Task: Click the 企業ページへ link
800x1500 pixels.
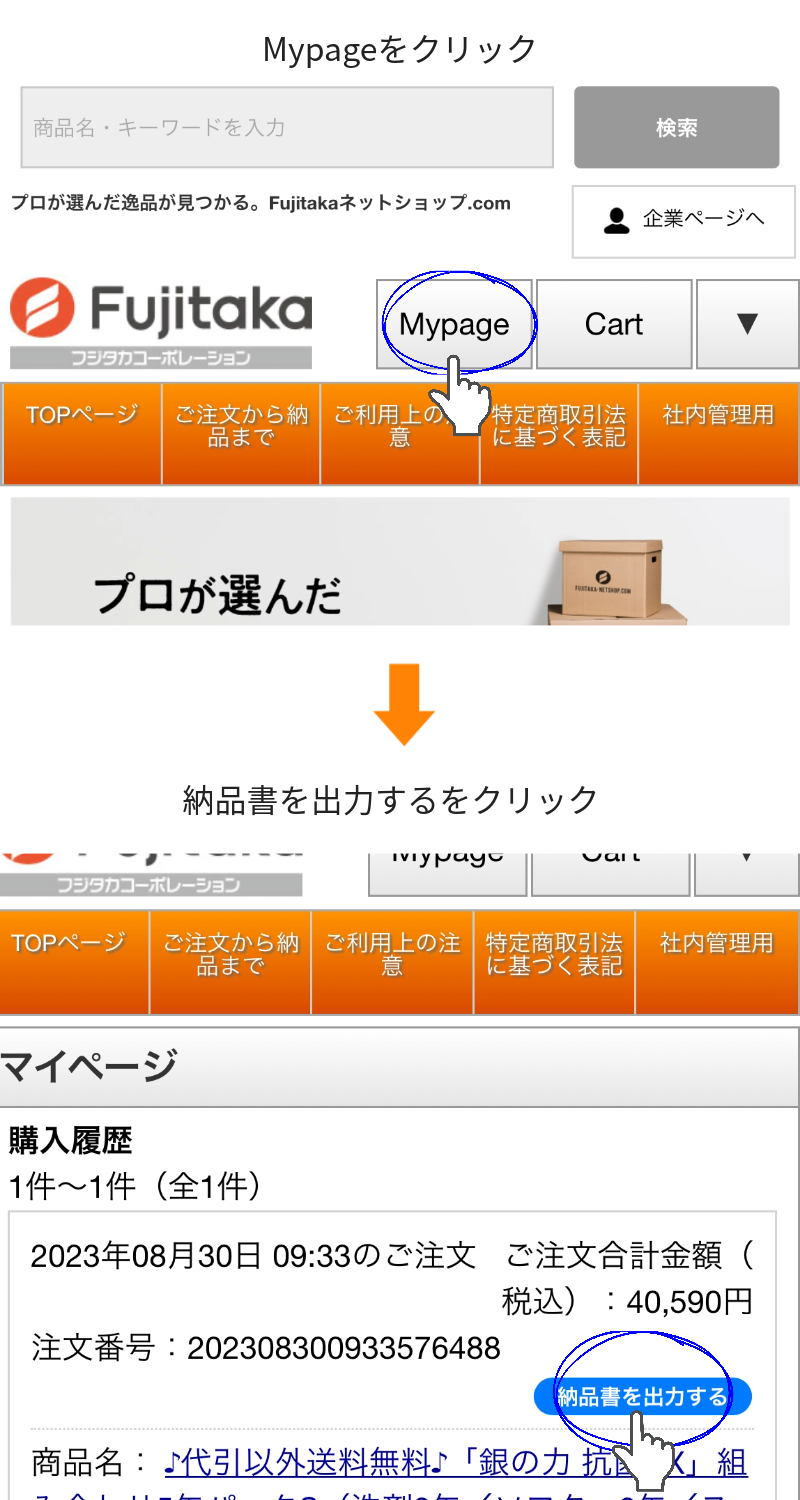Action: (682, 221)
